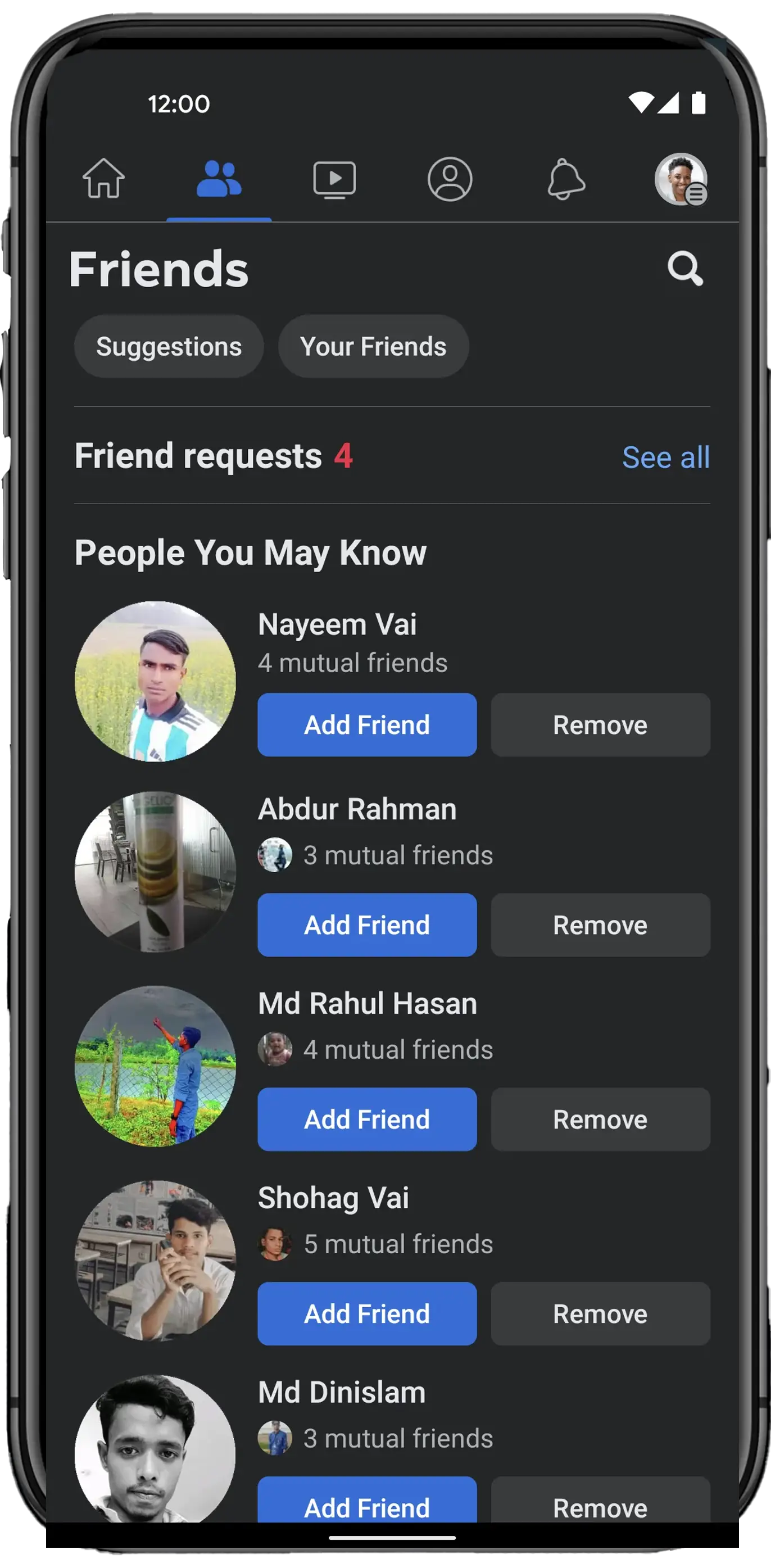
Task: Add Md Rahul Hasan as a friend
Action: (367, 1120)
